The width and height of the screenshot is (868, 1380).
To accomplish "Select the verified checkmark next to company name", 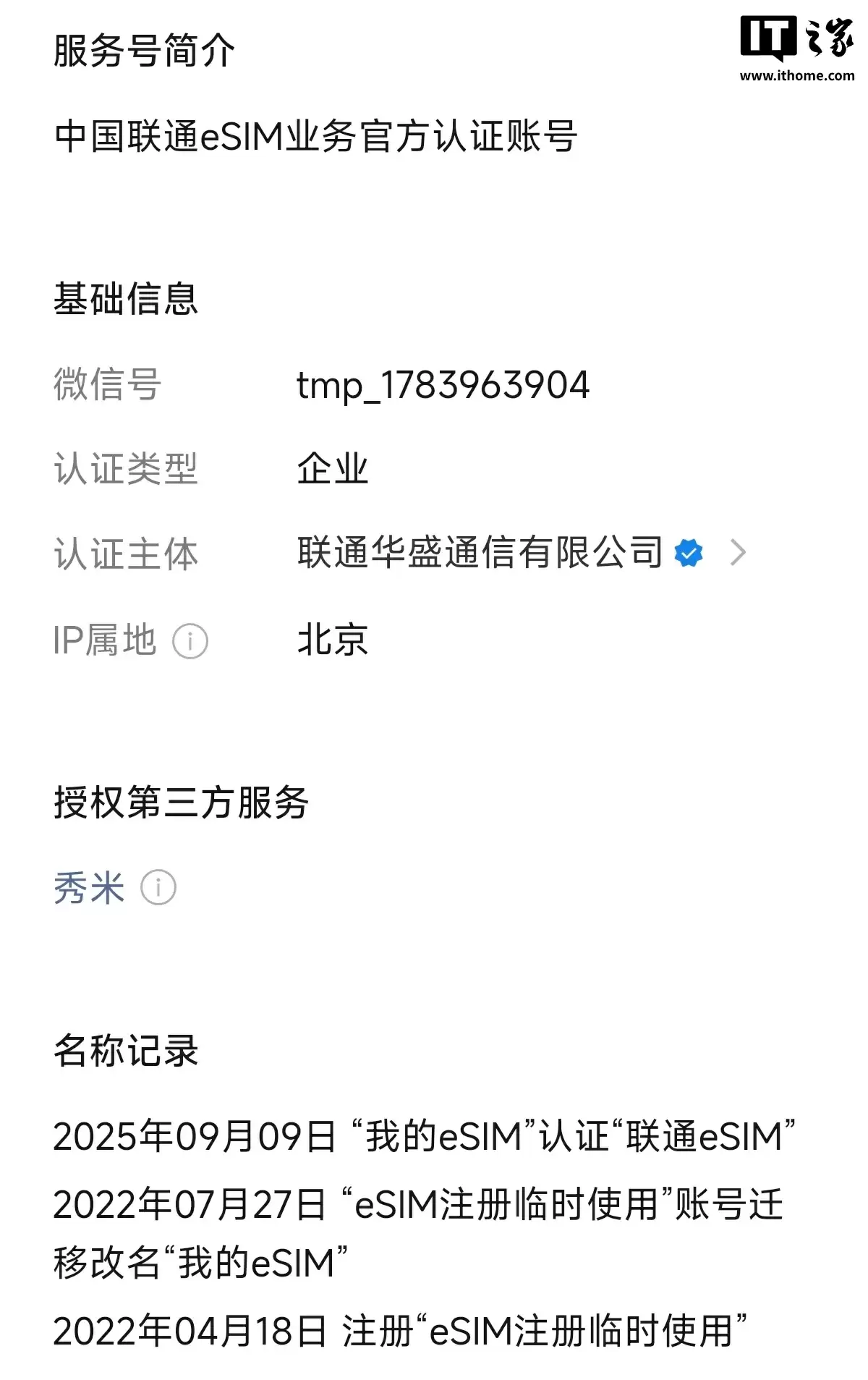I will pos(688,552).
